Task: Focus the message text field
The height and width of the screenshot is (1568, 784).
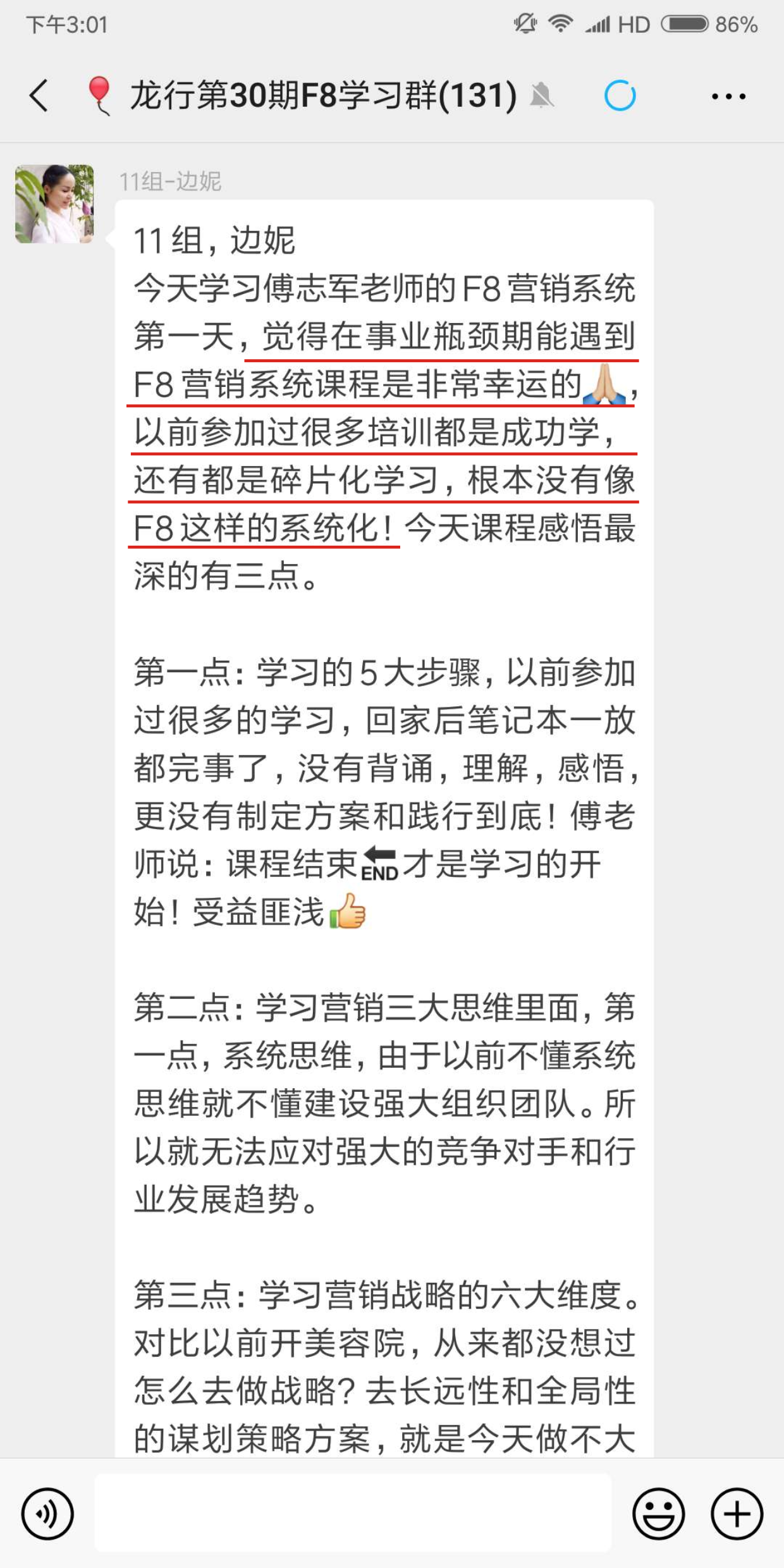Action: coord(353,1513)
